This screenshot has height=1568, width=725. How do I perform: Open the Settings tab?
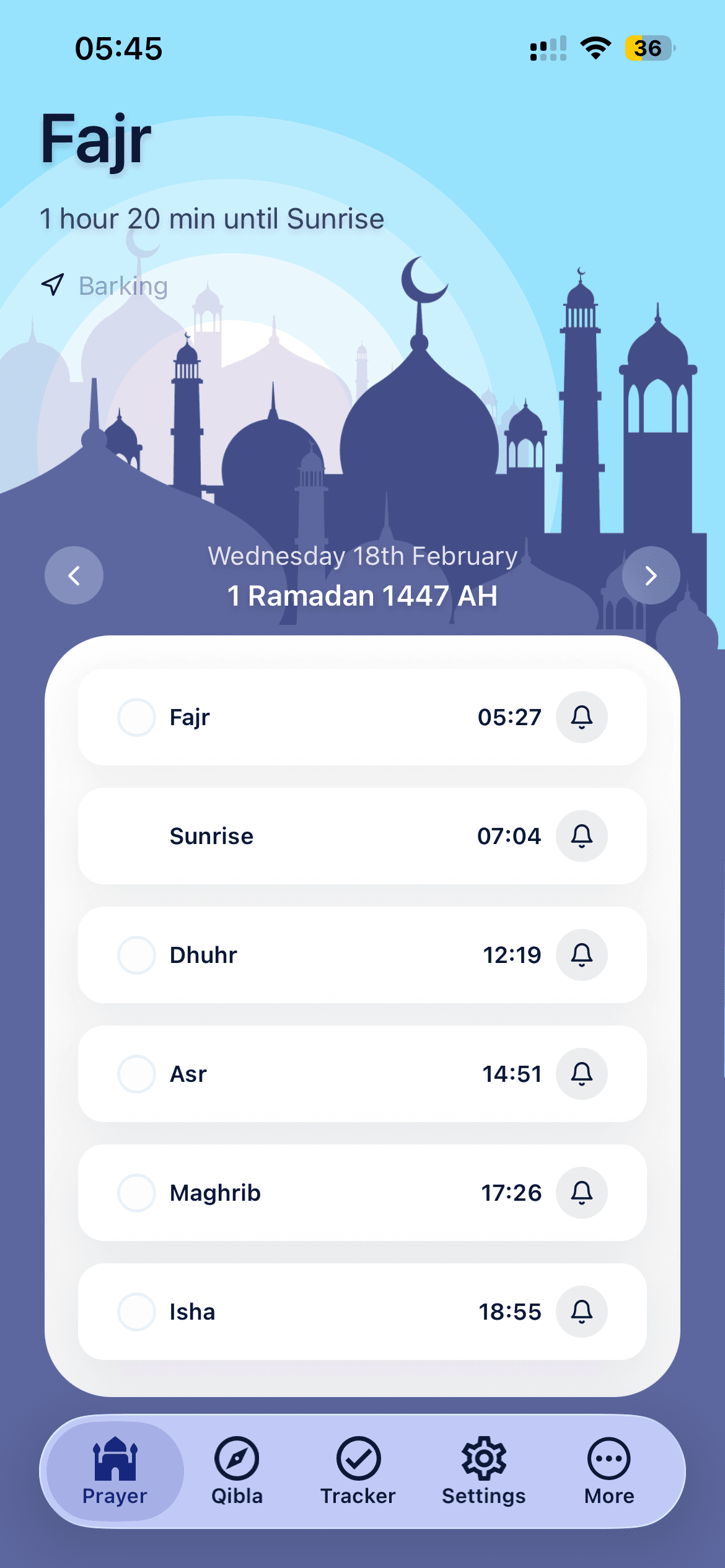tap(483, 1471)
